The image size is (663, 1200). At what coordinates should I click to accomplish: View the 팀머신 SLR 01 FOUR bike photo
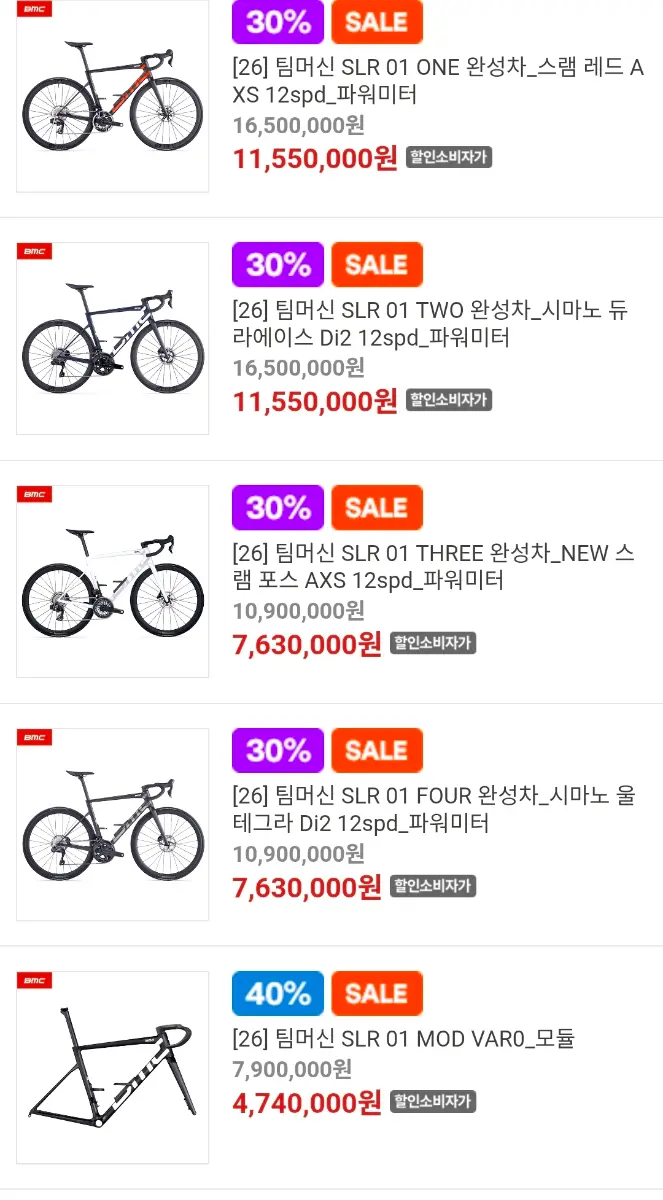pos(112,824)
